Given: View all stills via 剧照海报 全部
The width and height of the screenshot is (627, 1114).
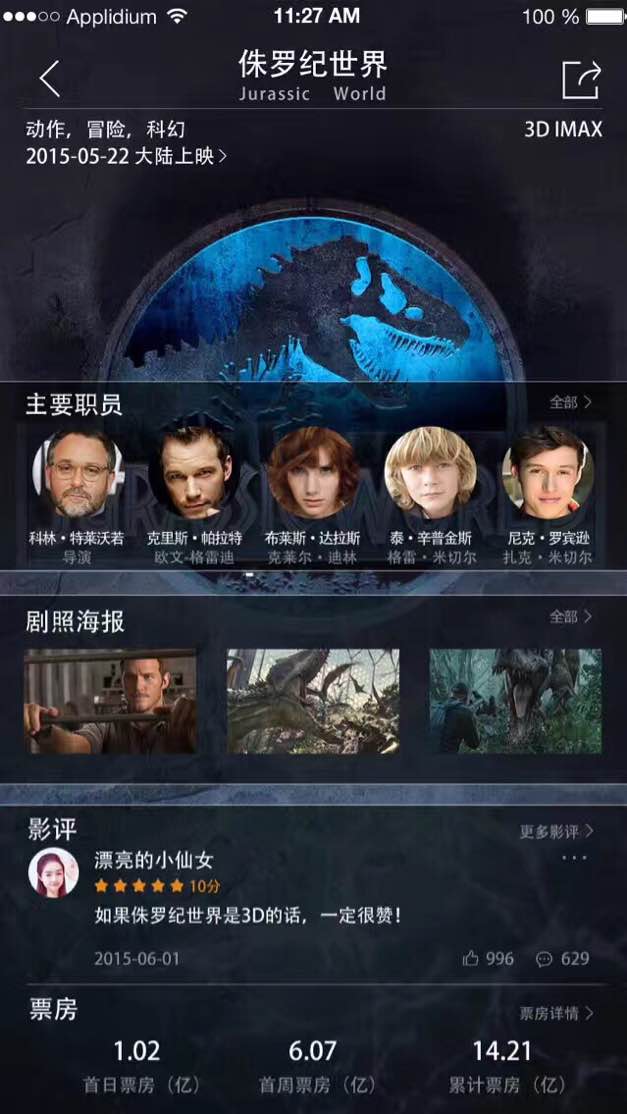Looking at the screenshot, I should pos(571,616).
